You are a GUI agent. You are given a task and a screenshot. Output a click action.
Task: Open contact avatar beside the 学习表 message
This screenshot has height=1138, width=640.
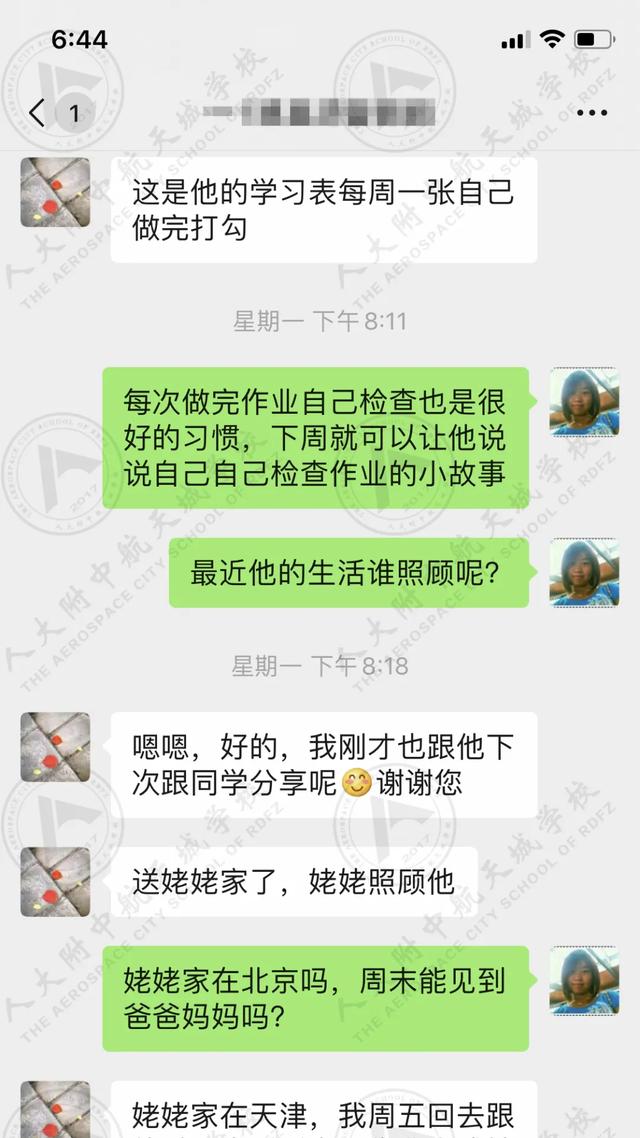(55, 192)
